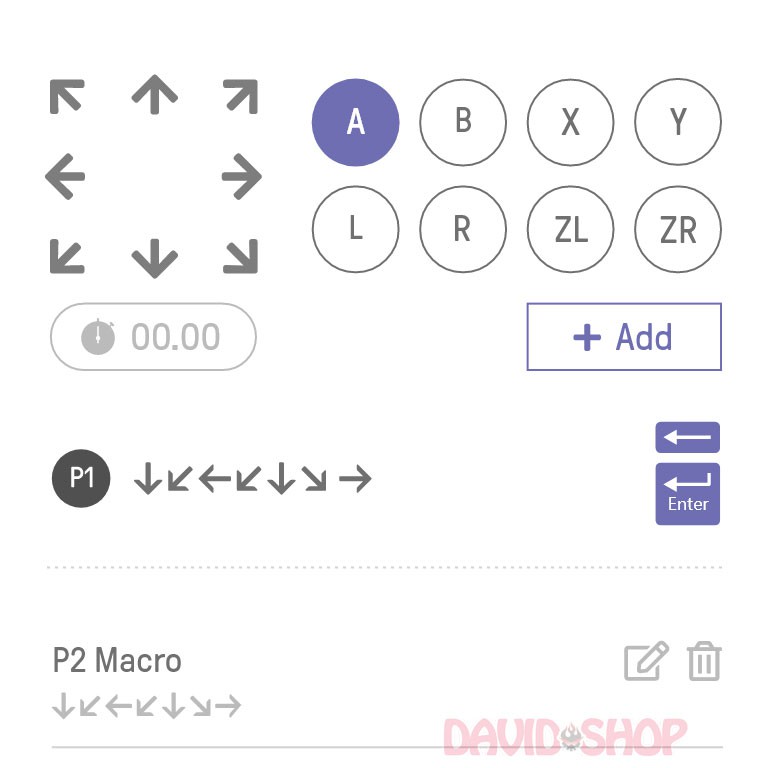Tap the Add button
The image size is (768, 768).
624,337
